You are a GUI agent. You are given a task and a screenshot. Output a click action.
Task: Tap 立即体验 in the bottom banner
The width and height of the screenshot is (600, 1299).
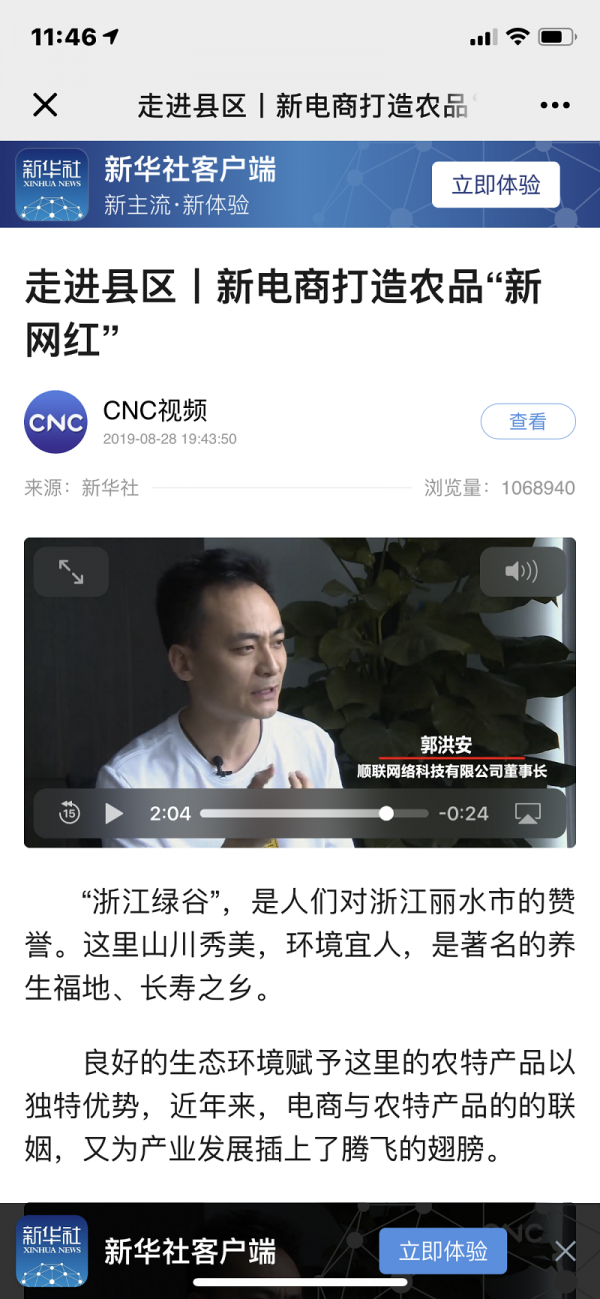[x=443, y=1251]
